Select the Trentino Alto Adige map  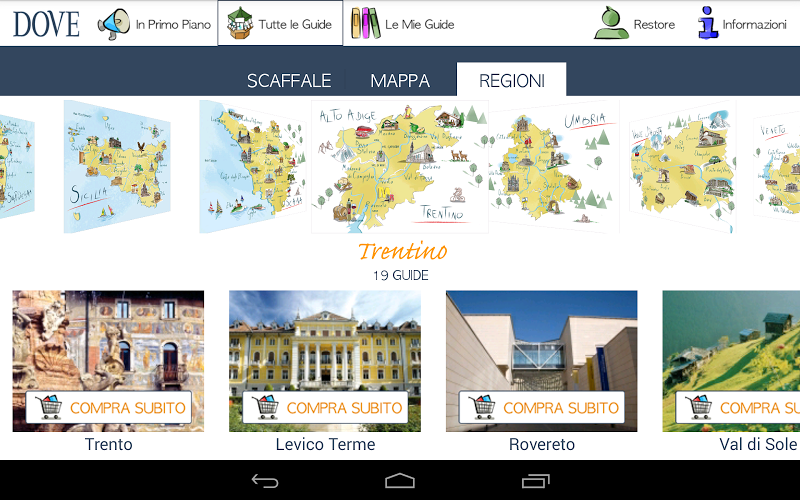(400, 165)
